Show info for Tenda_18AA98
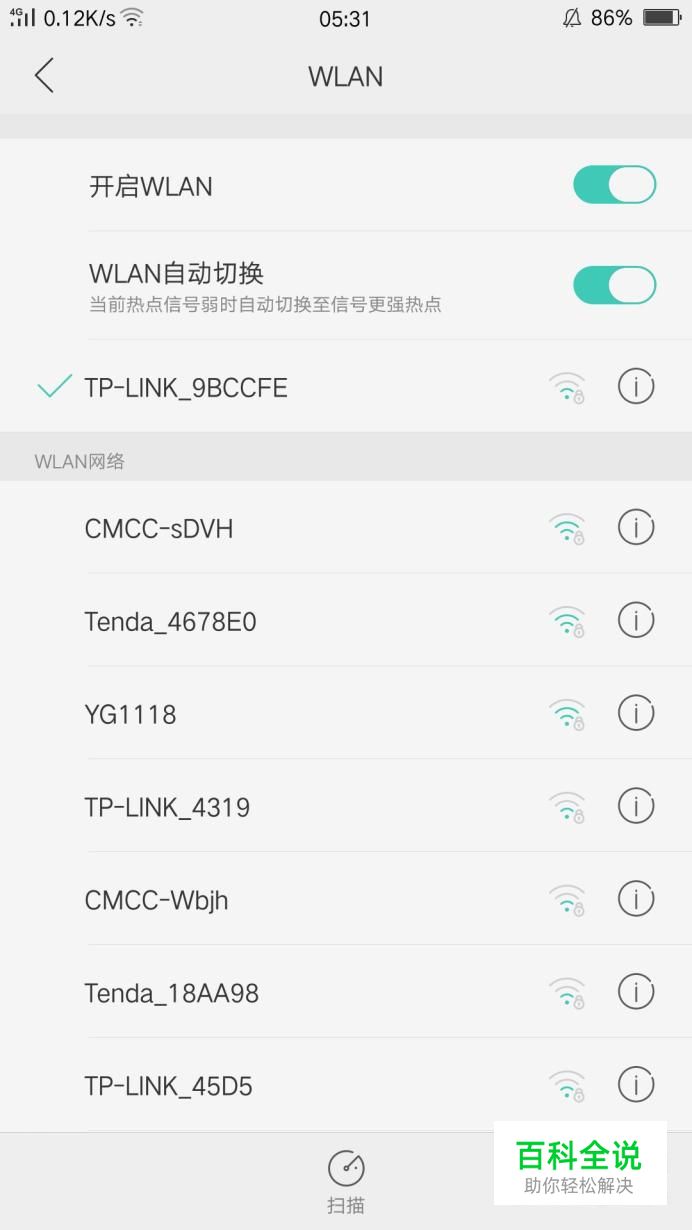 pos(636,992)
